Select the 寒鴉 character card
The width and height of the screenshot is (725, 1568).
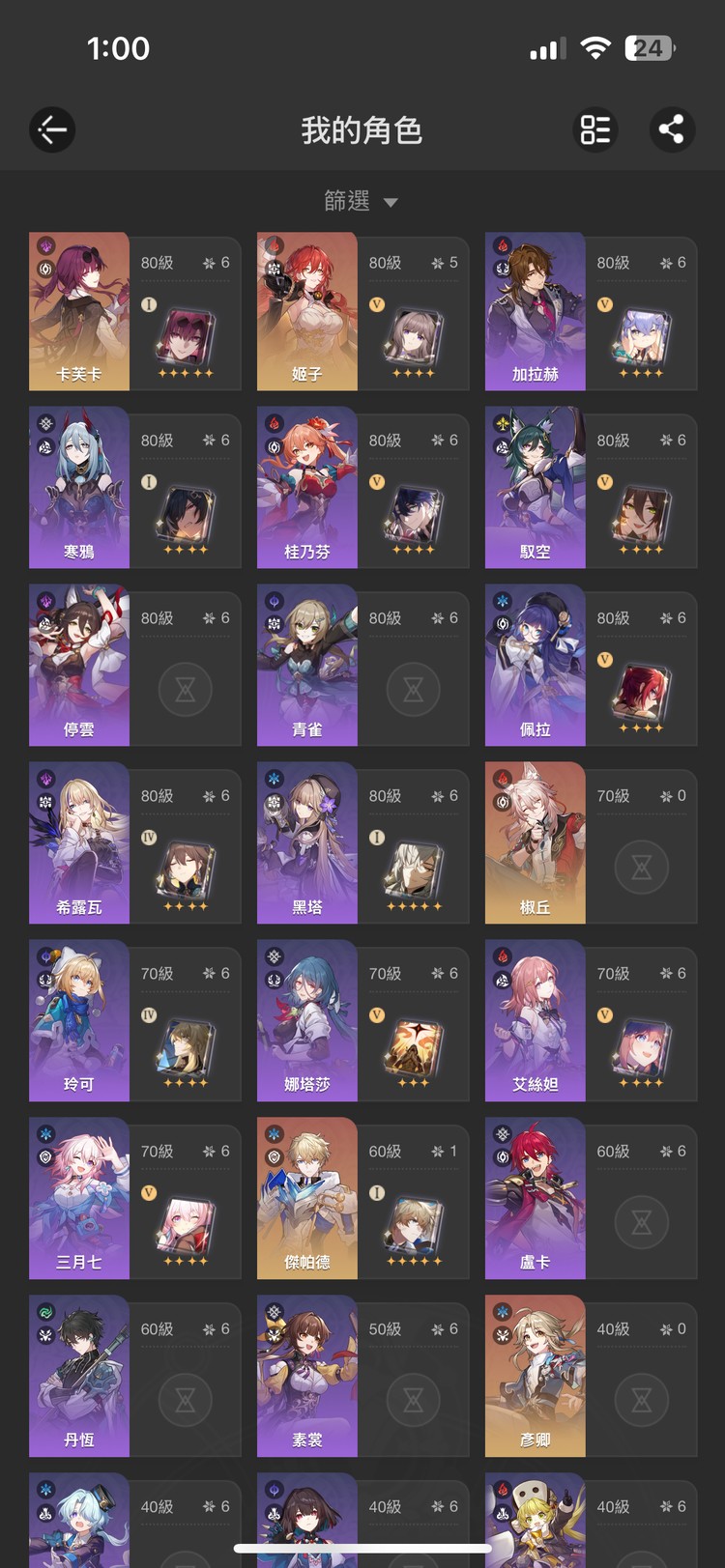pyautogui.click(x=134, y=488)
